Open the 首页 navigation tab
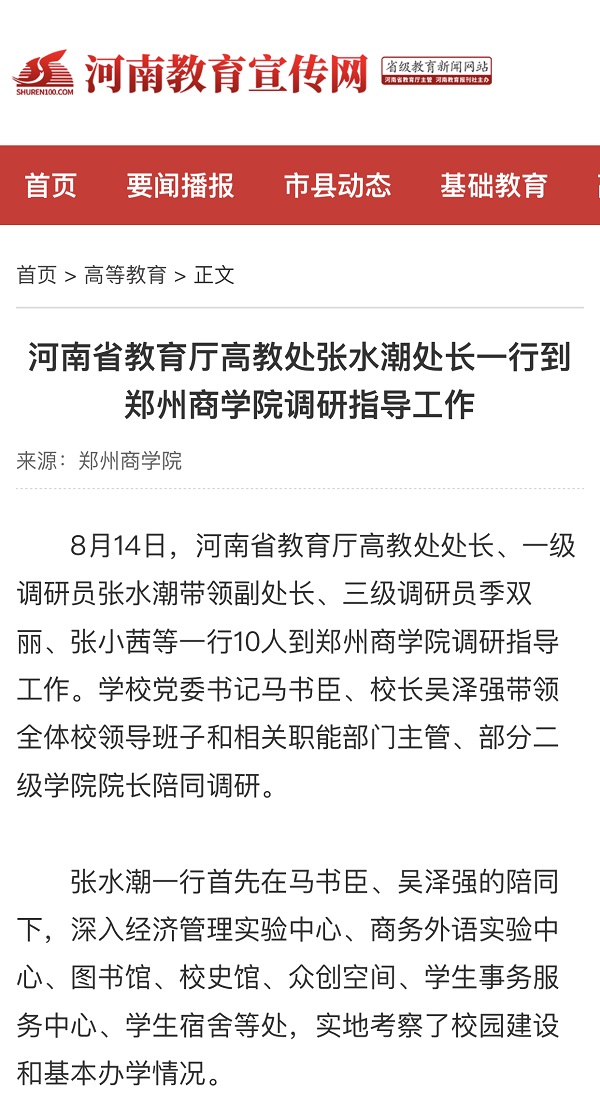This screenshot has width=600, height=1101. click(x=51, y=185)
